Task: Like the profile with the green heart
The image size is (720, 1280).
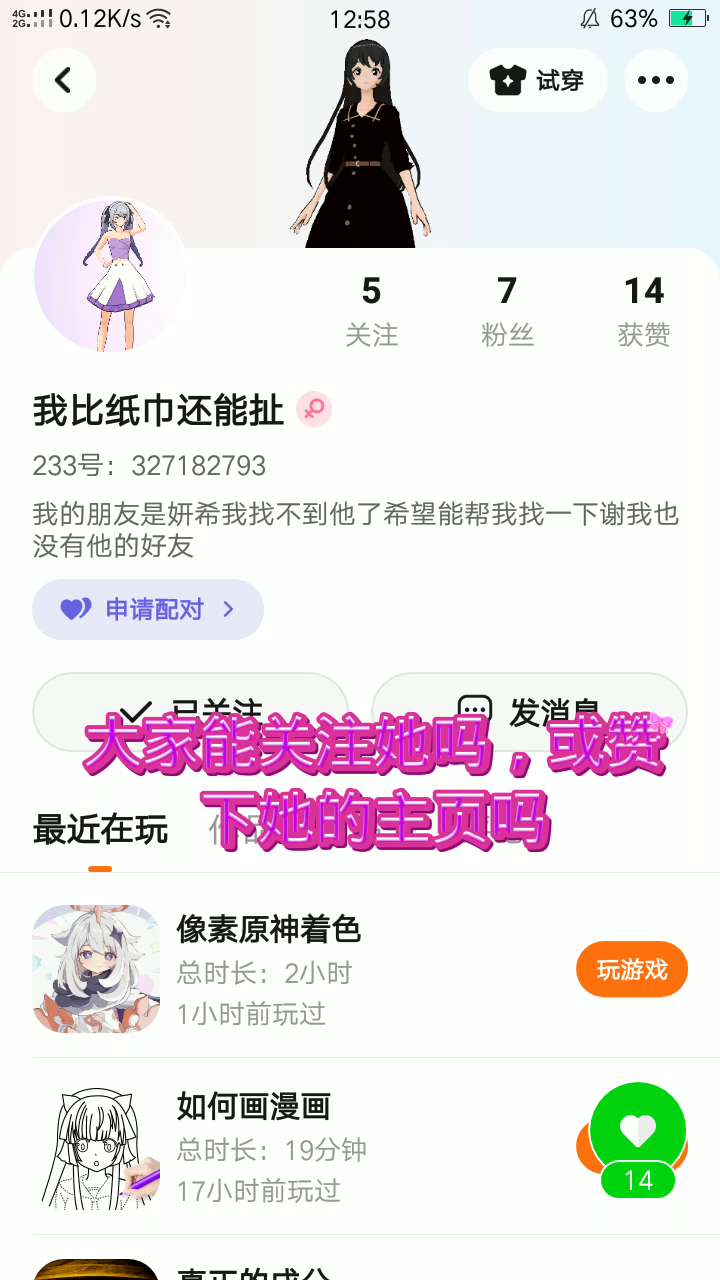Action: click(638, 1131)
